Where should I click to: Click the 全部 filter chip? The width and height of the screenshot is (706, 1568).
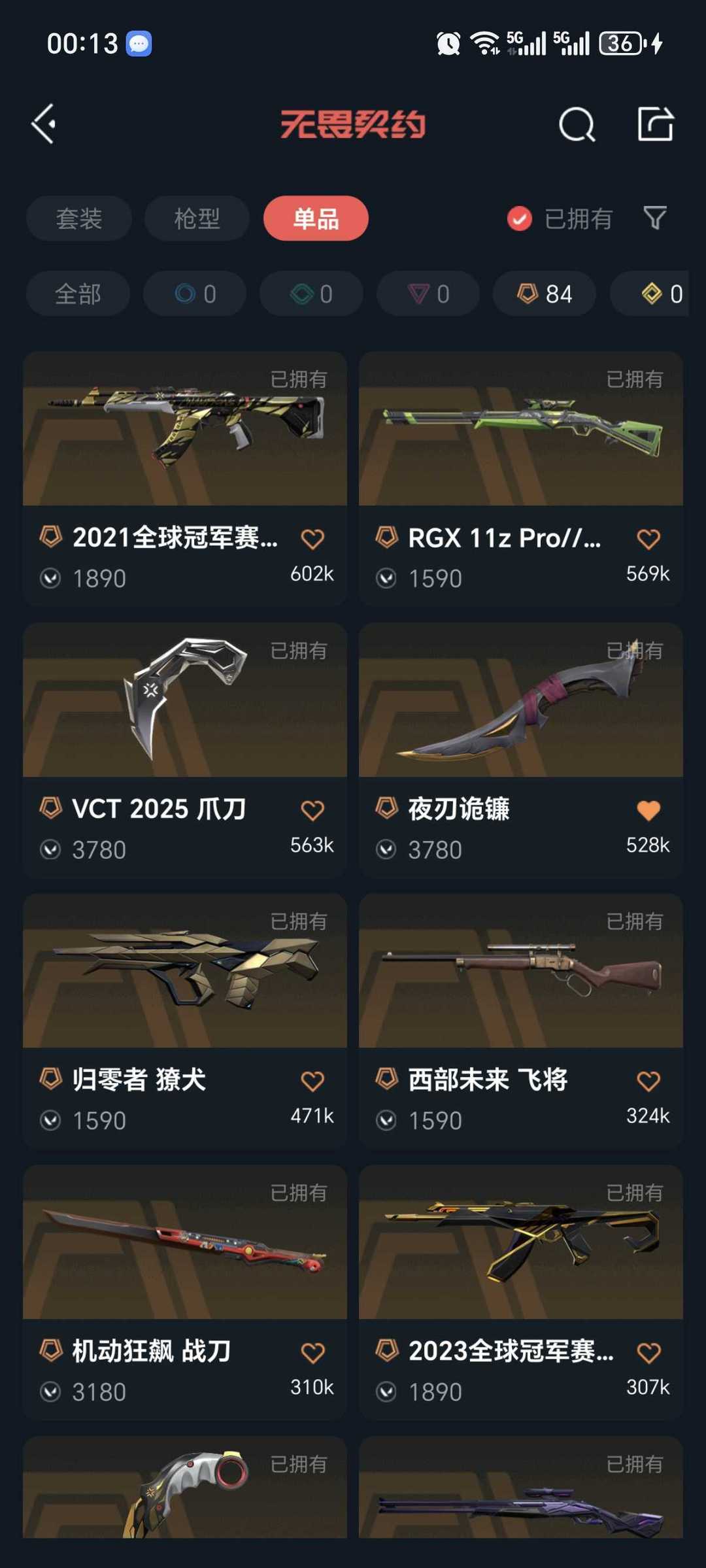coord(77,294)
